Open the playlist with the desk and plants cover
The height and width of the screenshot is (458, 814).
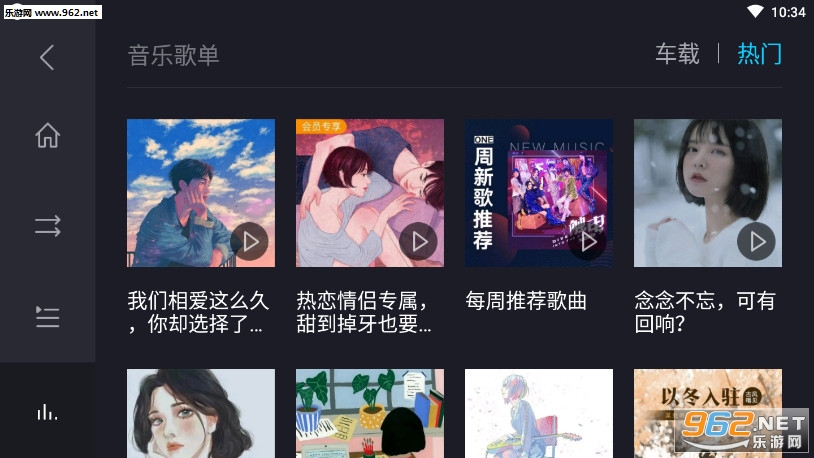coord(369,413)
